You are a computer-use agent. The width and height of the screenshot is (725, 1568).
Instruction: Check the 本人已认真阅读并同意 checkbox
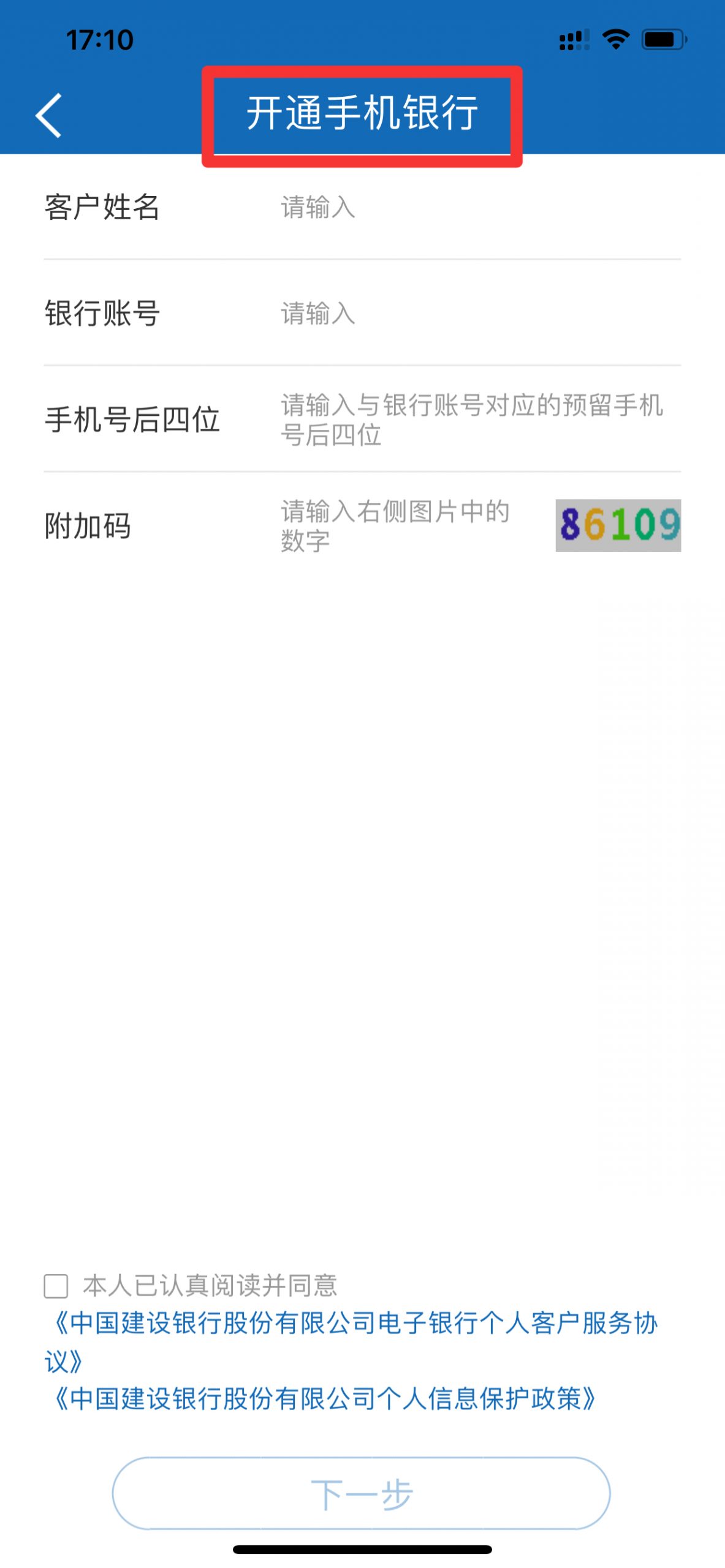click(x=56, y=1286)
